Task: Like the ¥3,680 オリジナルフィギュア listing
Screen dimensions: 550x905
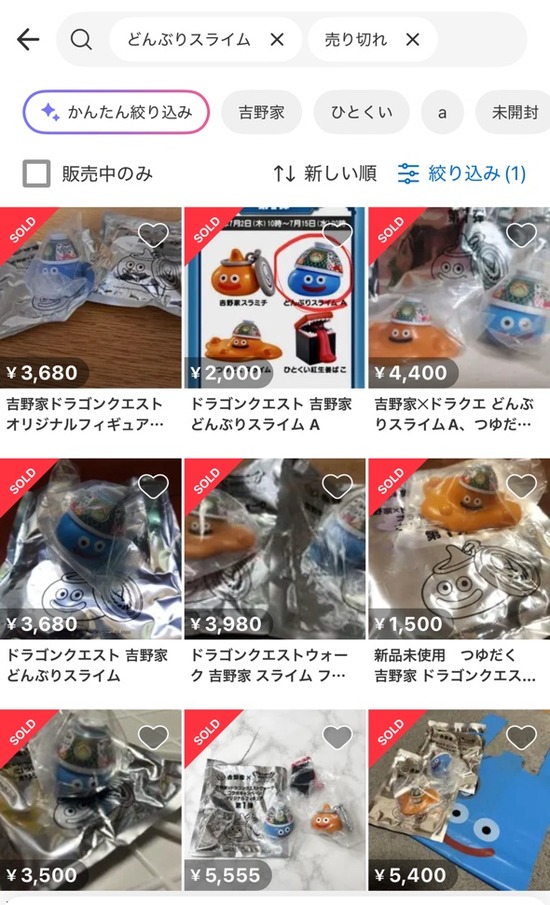Action: (x=153, y=235)
